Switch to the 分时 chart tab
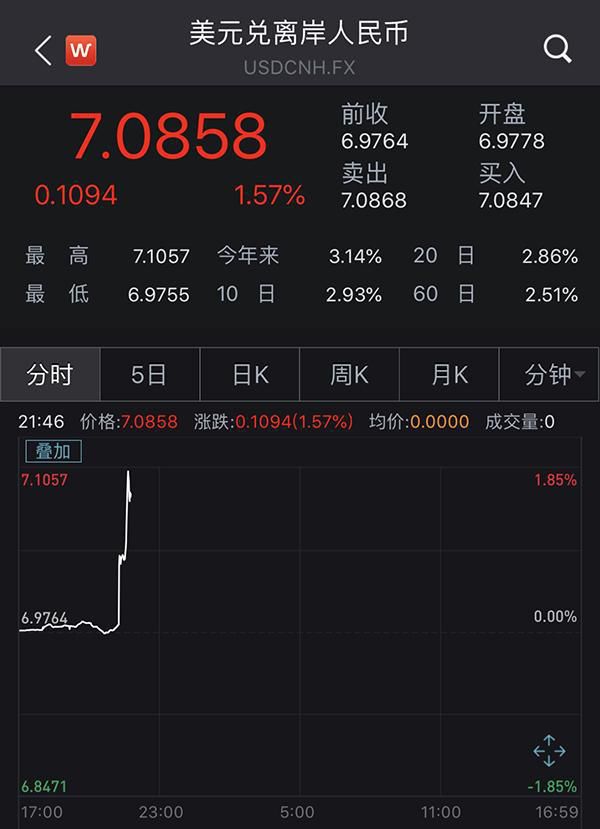This screenshot has width=600, height=829. [50, 375]
